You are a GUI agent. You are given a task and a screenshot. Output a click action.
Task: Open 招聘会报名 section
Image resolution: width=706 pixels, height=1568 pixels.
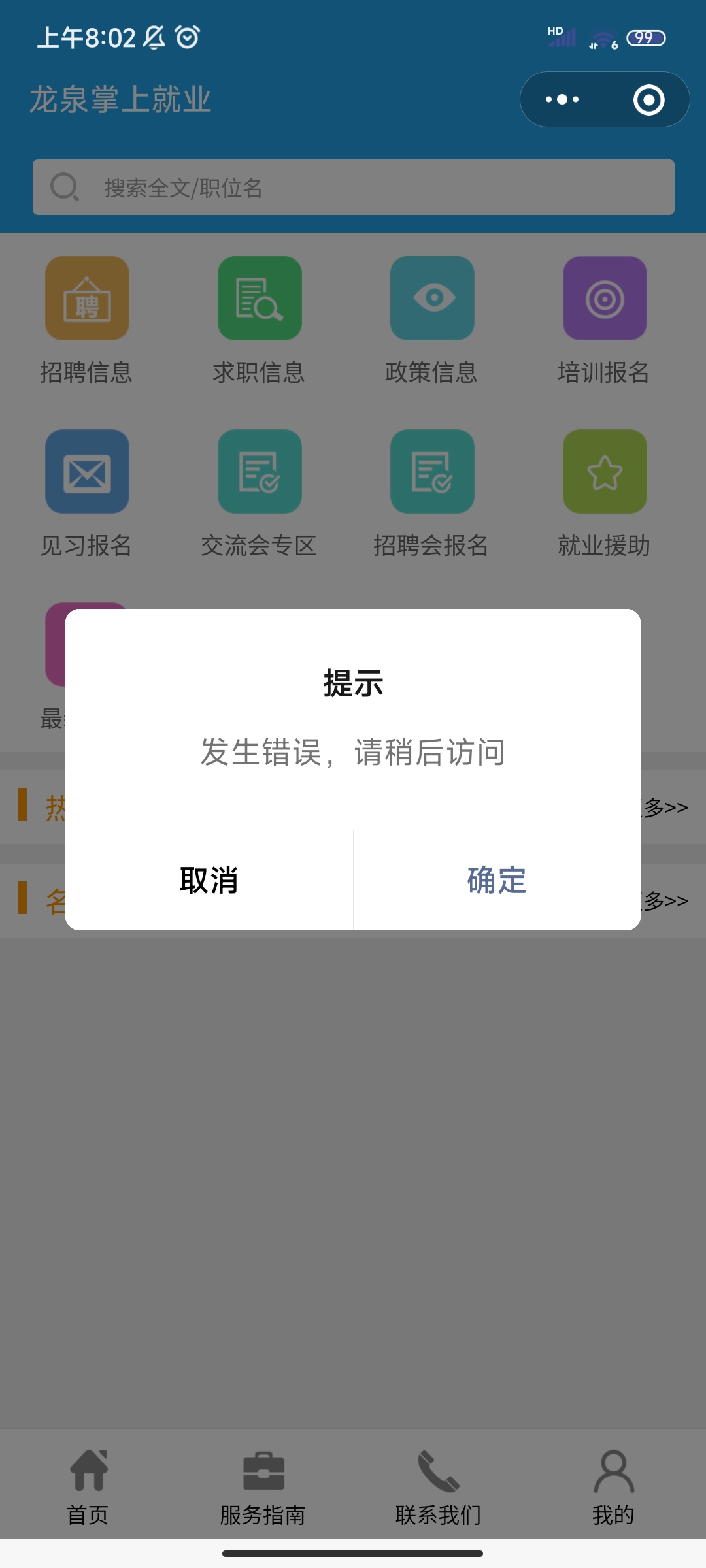[x=432, y=493]
